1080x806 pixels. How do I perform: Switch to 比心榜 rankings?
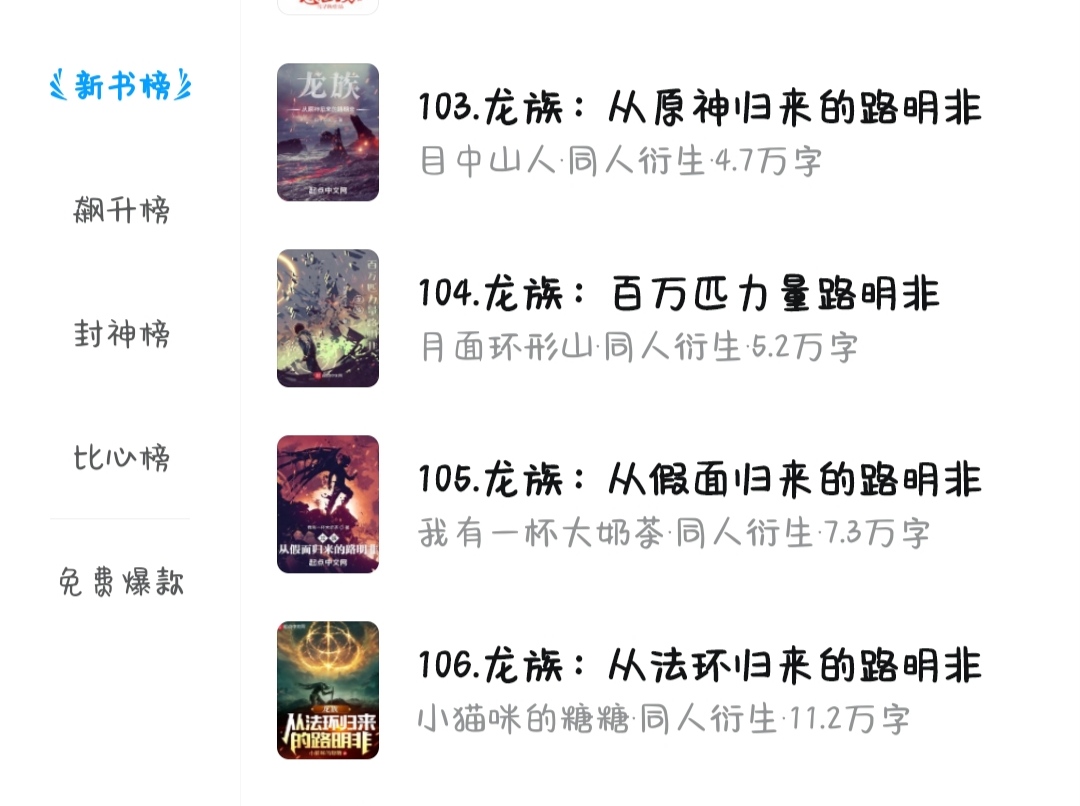click(121, 458)
